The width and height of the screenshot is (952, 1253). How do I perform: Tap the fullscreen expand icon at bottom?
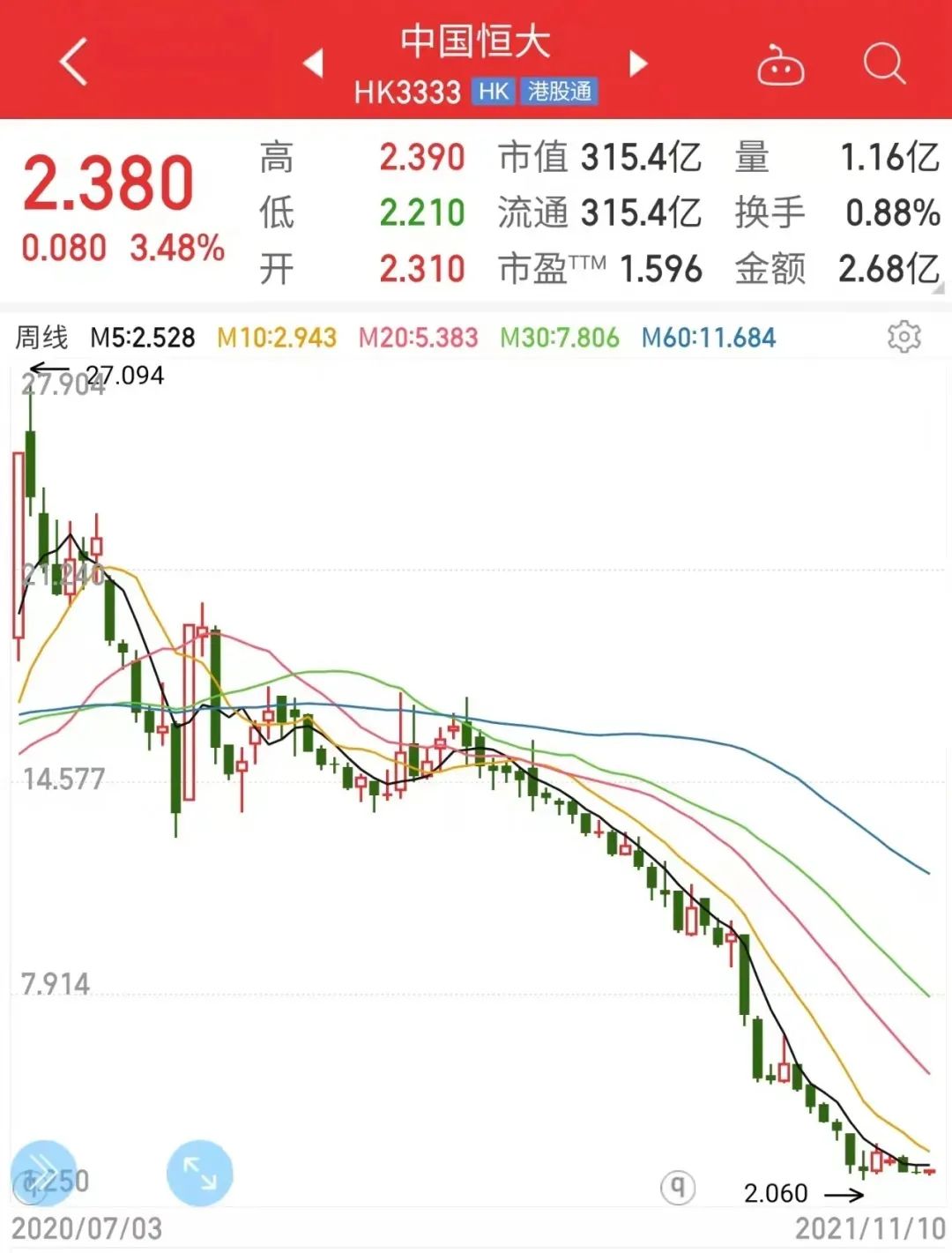coord(199,1173)
